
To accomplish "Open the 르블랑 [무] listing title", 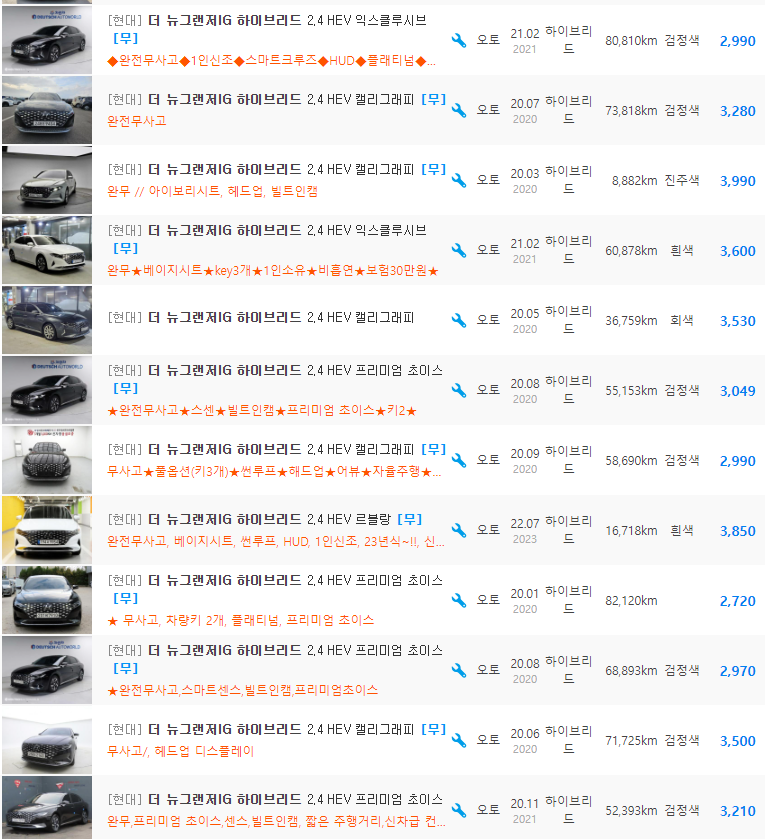I will [x=290, y=520].
